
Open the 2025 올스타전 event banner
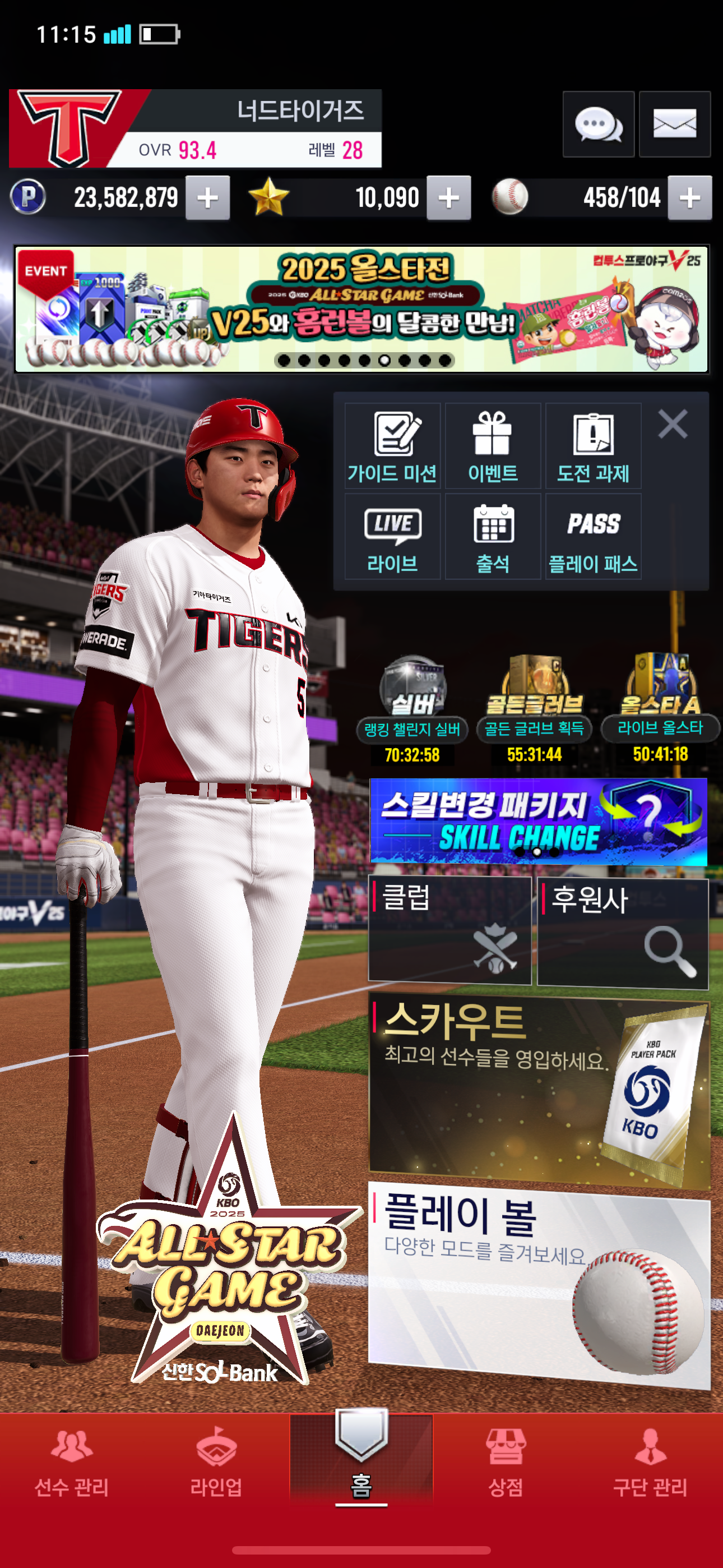click(361, 308)
